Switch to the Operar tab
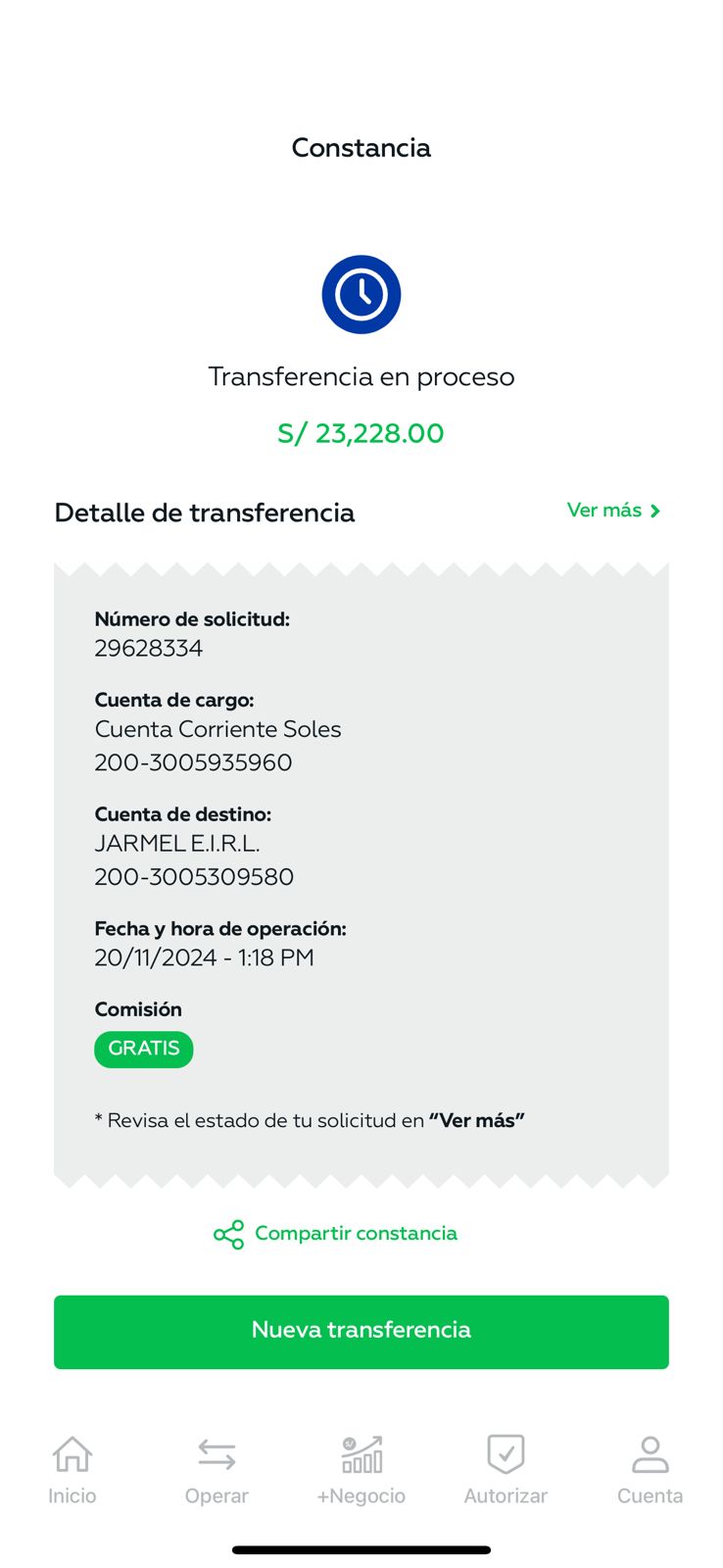The width and height of the screenshot is (723, 1568). point(217,1470)
